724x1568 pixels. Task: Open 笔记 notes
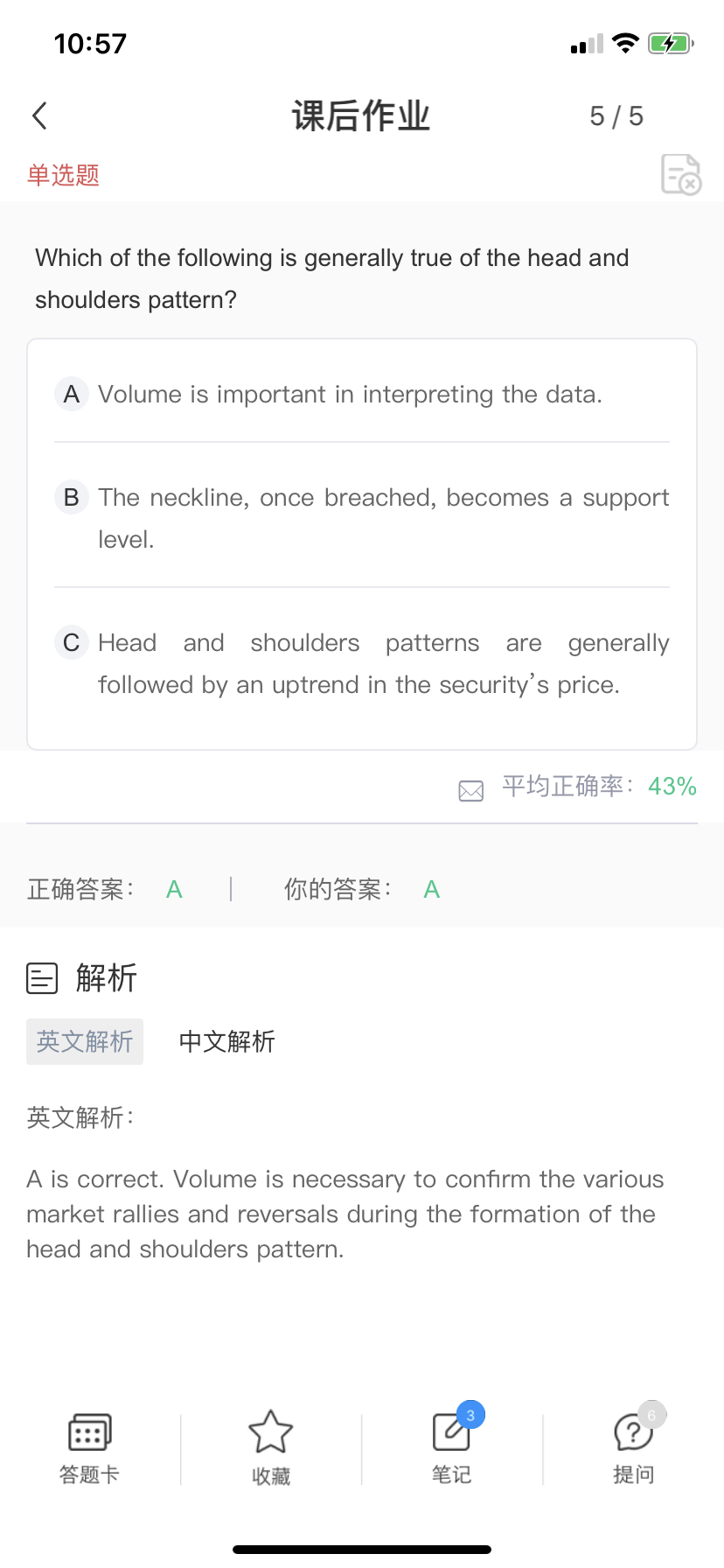coord(452,1445)
